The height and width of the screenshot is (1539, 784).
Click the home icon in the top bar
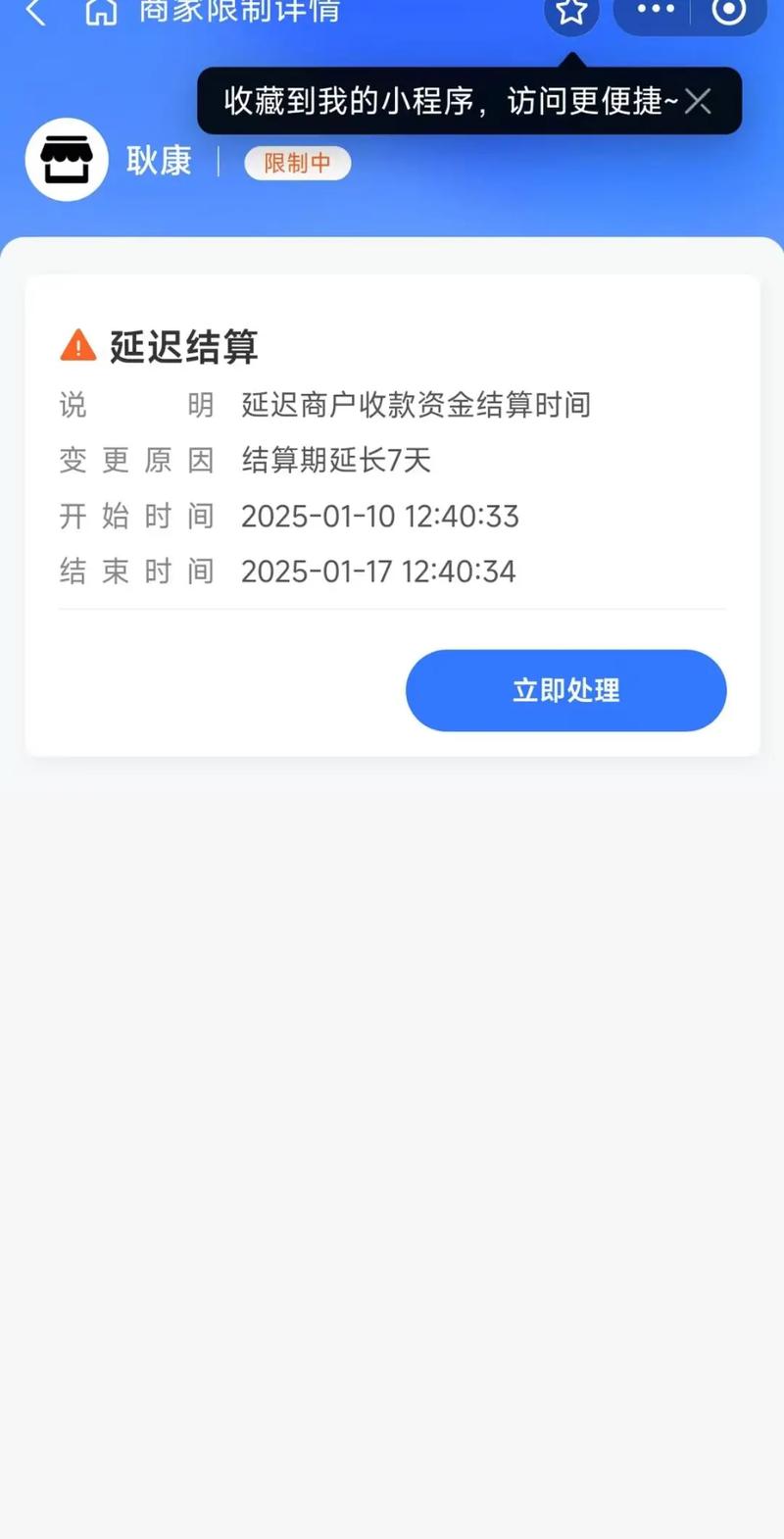pos(104,14)
